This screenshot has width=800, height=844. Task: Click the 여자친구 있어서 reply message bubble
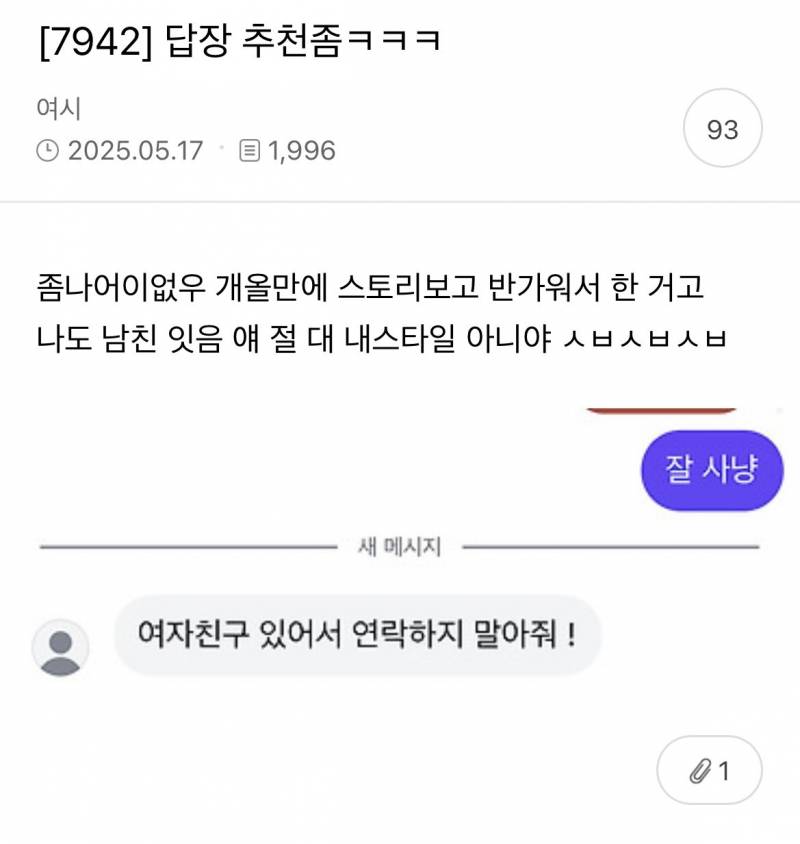pos(355,638)
